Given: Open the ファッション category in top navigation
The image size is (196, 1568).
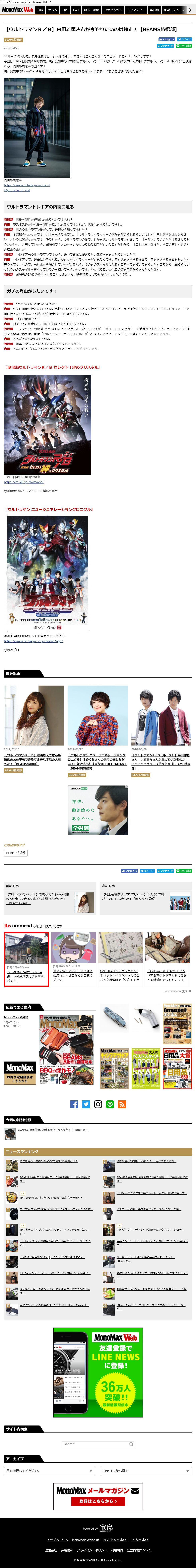Looking at the screenshot, I should 113,10.
